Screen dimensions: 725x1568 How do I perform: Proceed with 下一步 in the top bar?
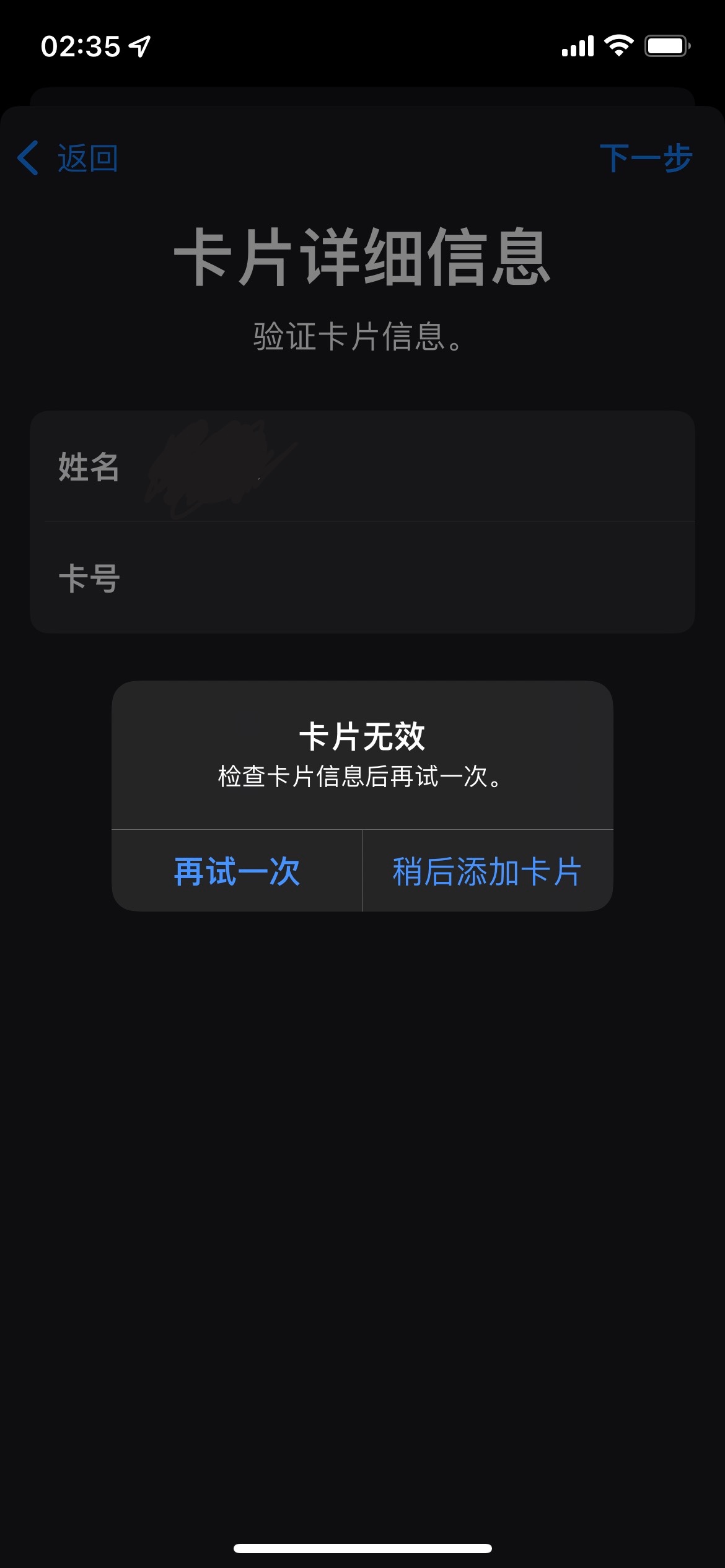[x=645, y=158]
